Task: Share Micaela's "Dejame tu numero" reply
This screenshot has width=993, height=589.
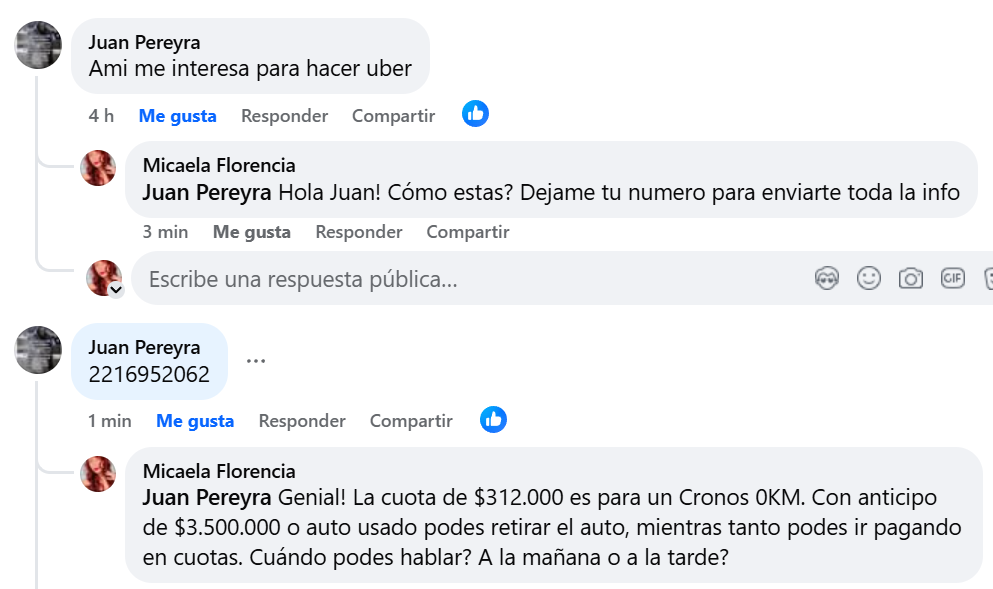Action: 467,232
